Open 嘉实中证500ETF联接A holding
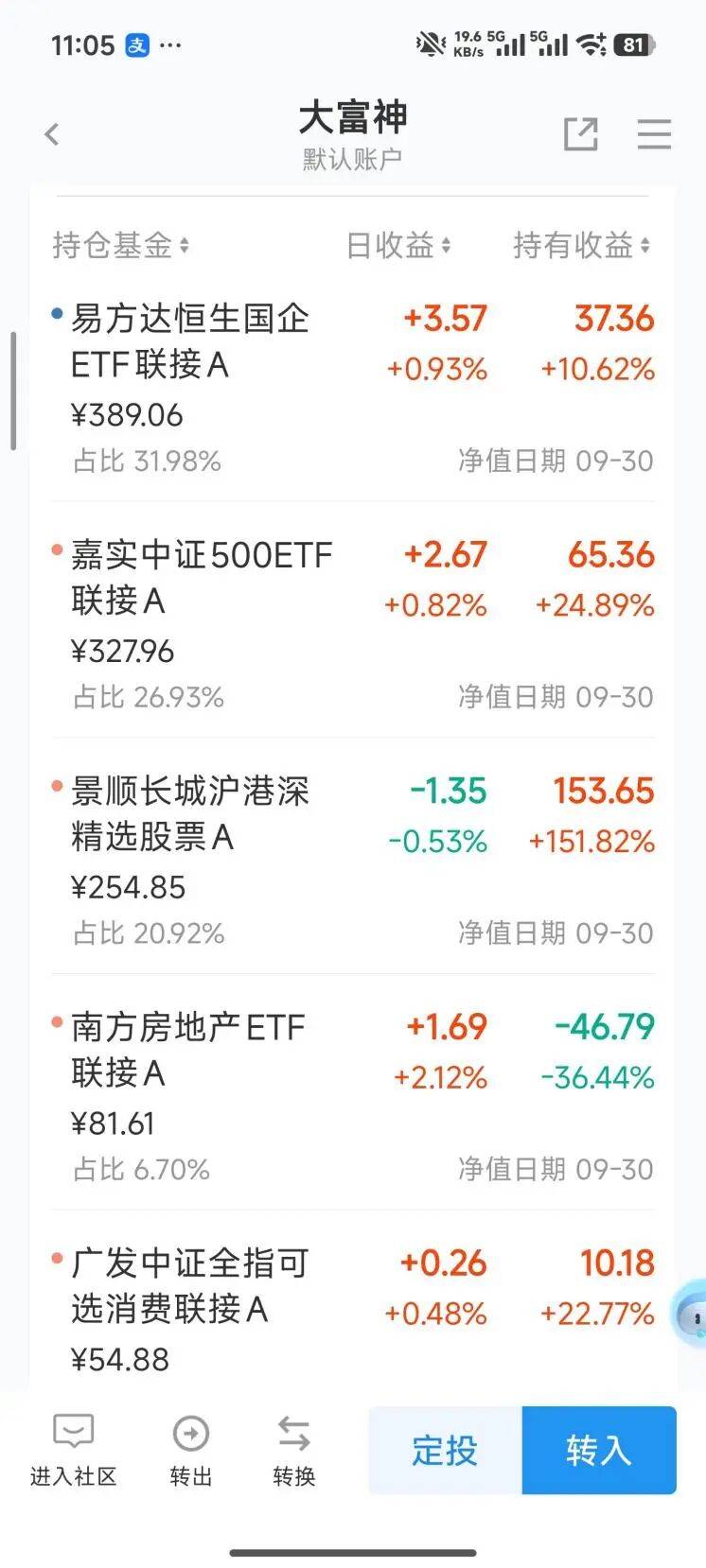The image size is (706, 1568). 201,577
